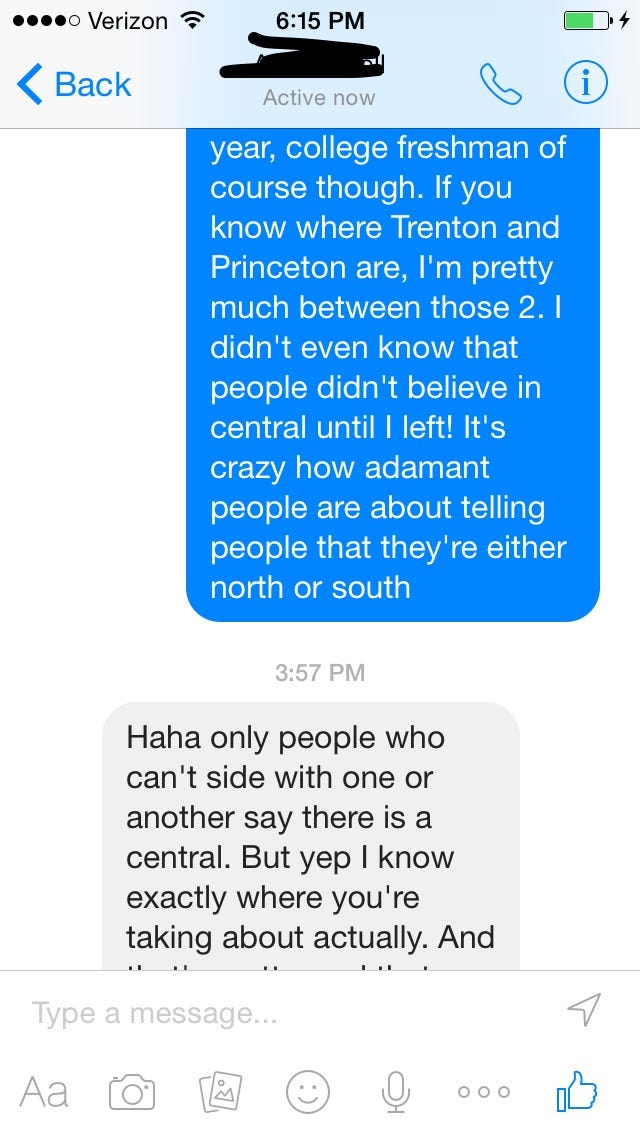
Task: Send a thumbs-up like
Action: coord(576,1090)
